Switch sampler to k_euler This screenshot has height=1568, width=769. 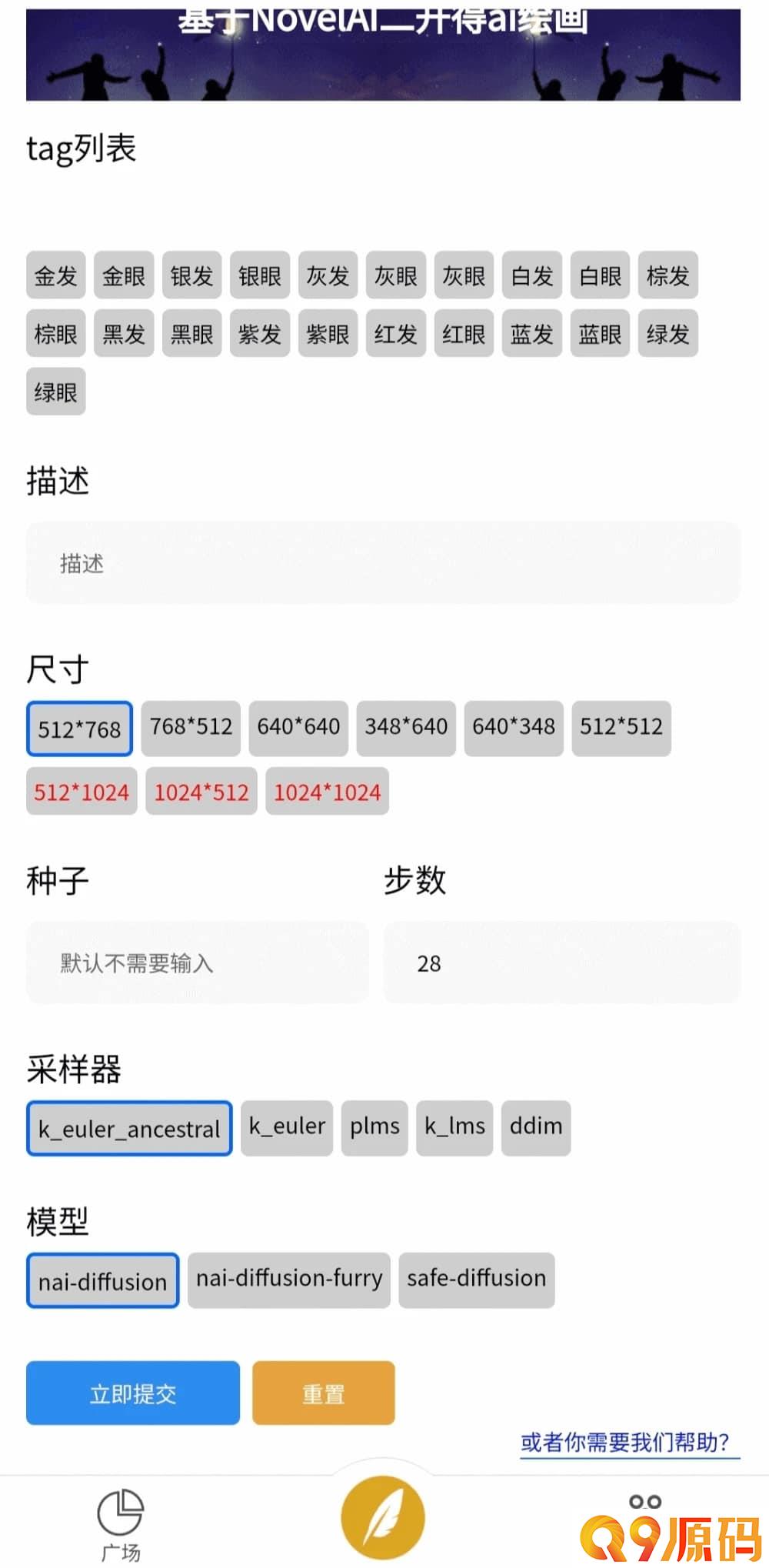pyautogui.click(x=287, y=1127)
